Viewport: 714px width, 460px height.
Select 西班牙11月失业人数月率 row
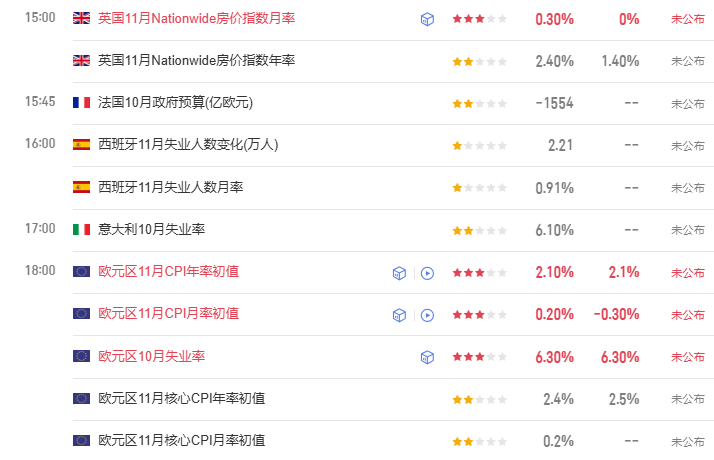click(171, 187)
